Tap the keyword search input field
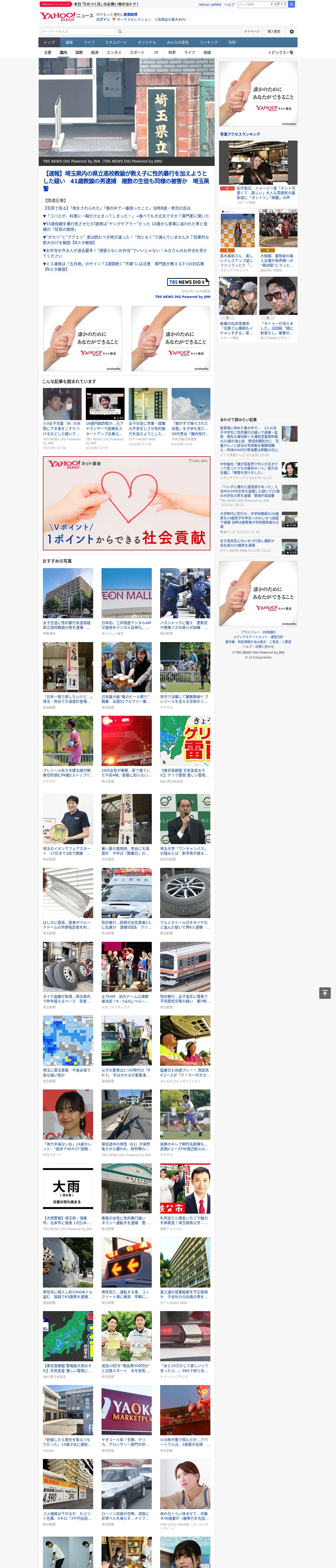The image size is (336, 1568). [x=79, y=31]
